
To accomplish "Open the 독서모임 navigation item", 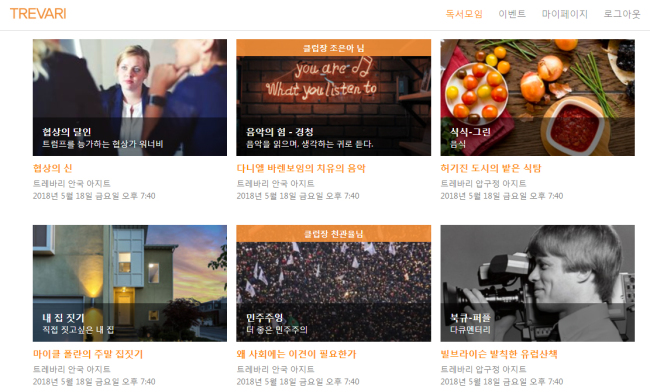I will click(x=464, y=14).
